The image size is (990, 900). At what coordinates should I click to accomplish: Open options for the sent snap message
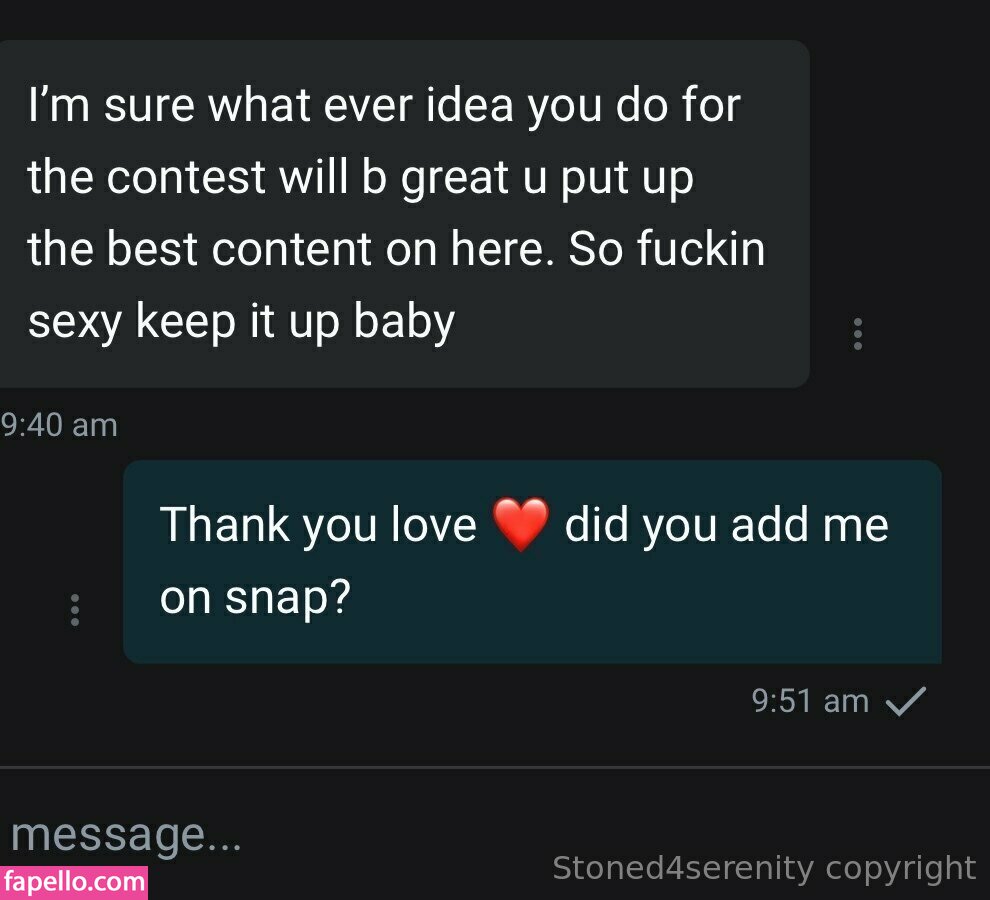[74, 610]
